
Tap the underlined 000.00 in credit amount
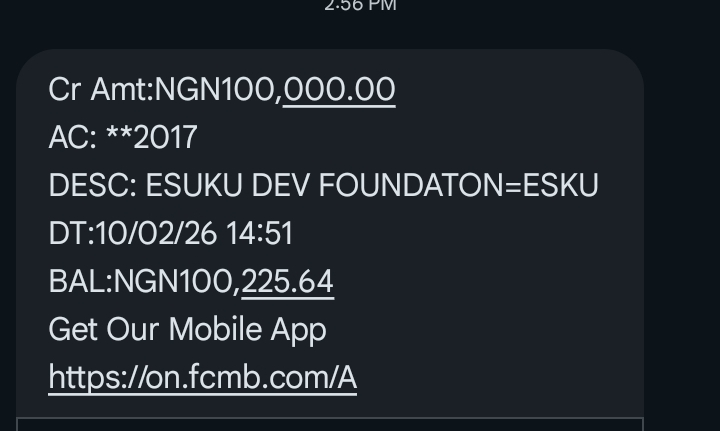tap(339, 89)
